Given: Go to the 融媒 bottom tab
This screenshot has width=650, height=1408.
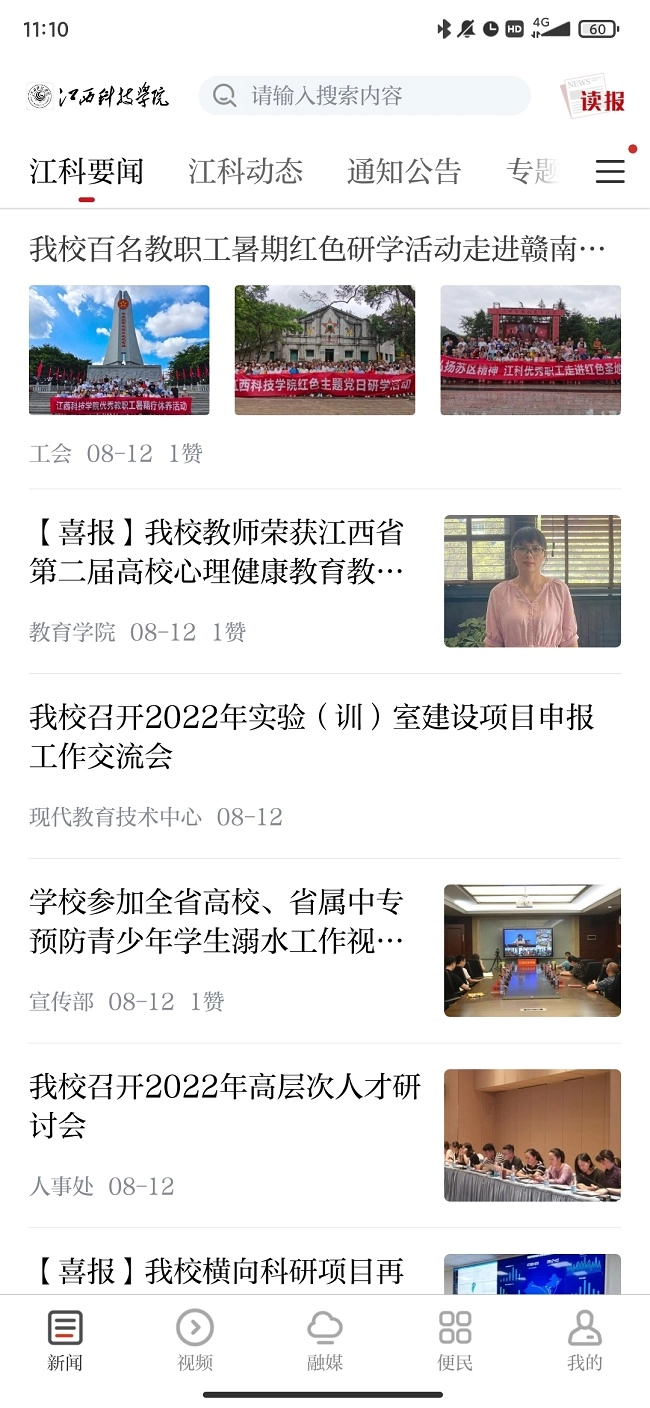Looking at the screenshot, I should pos(325,1341).
